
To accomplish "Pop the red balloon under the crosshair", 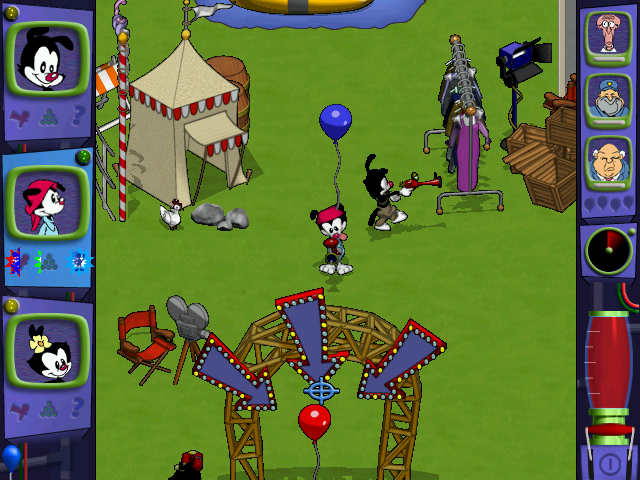I will [x=315, y=420].
